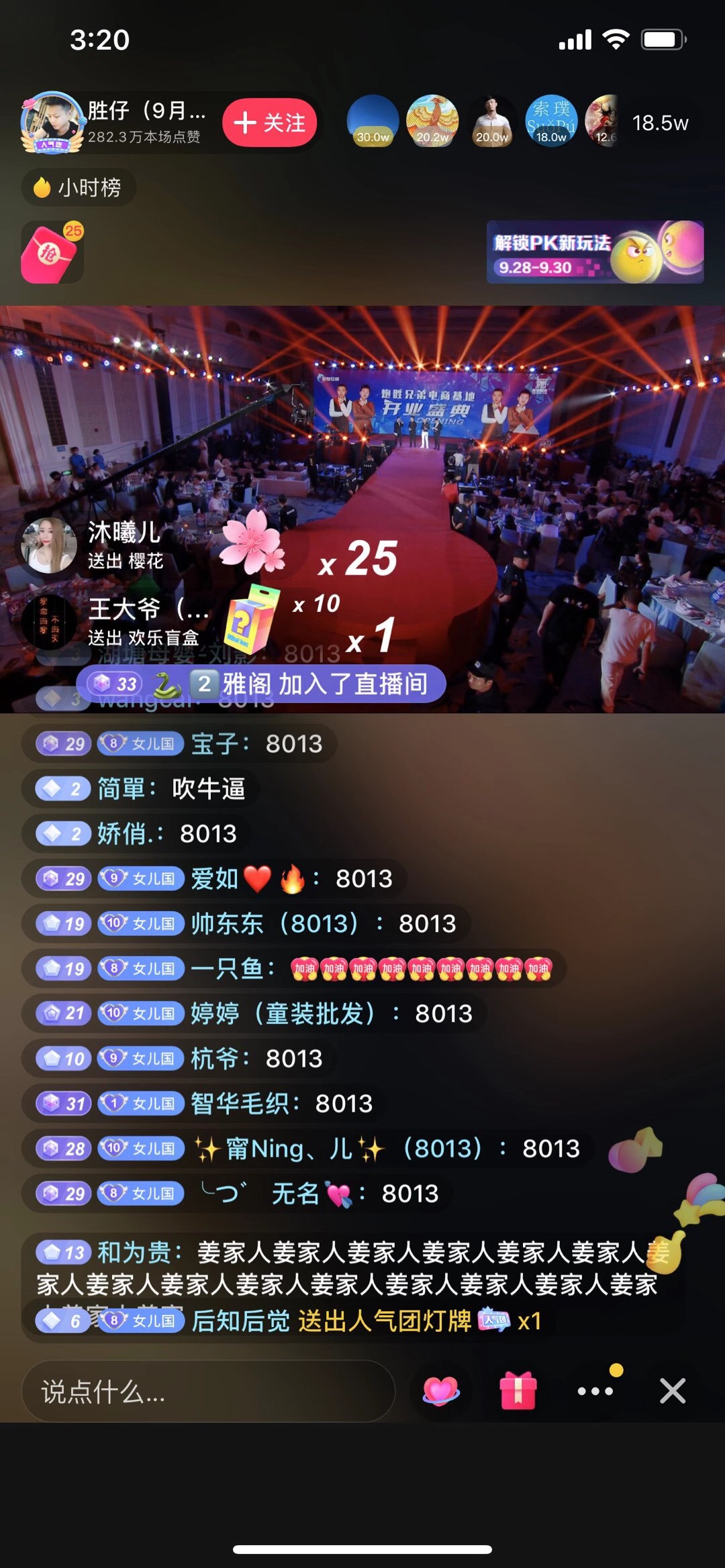
Task: Tap 和为贵's long comment
Action: [349, 1268]
